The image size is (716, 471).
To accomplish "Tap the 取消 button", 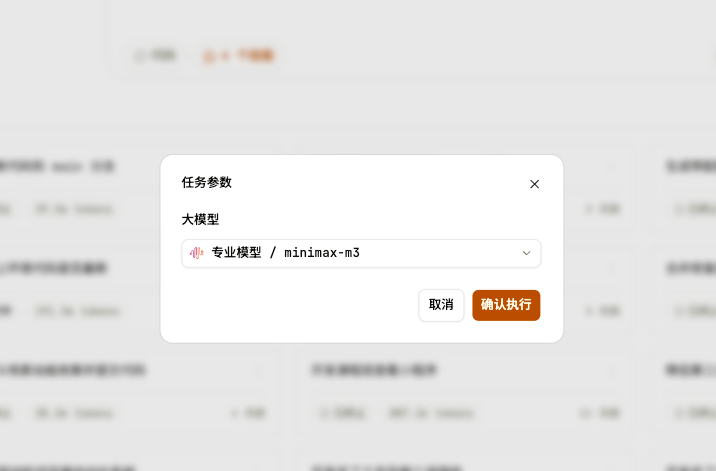I will point(441,305).
